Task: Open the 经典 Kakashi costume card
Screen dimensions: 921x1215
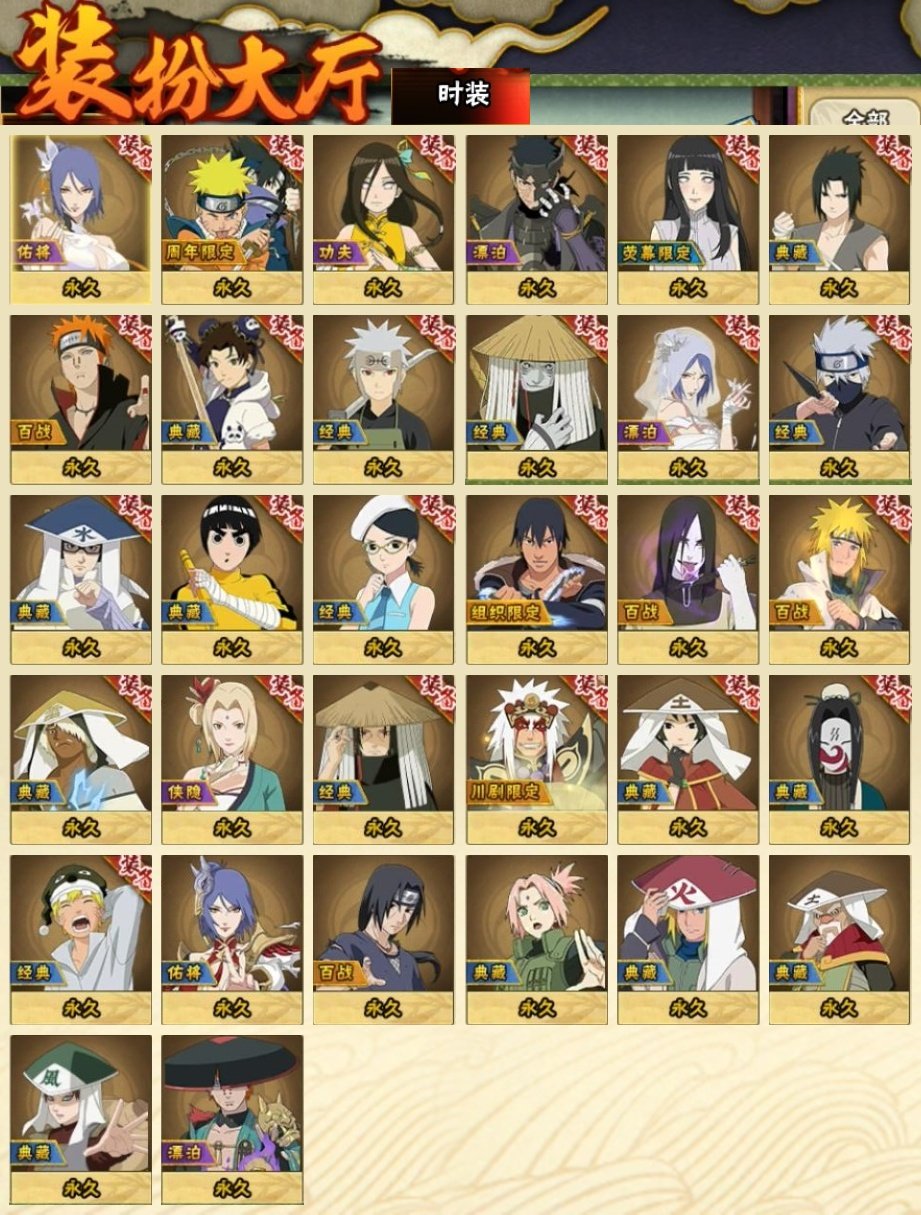Action: tap(839, 398)
